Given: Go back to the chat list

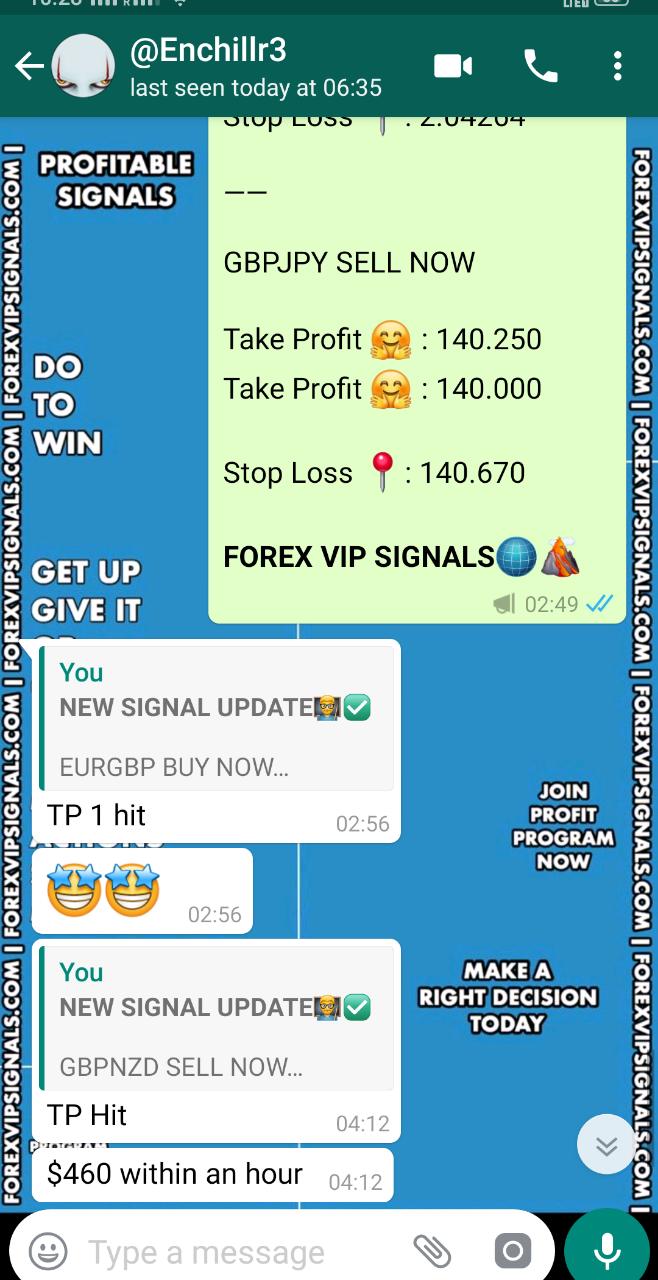Looking at the screenshot, I should [x=28, y=67].
